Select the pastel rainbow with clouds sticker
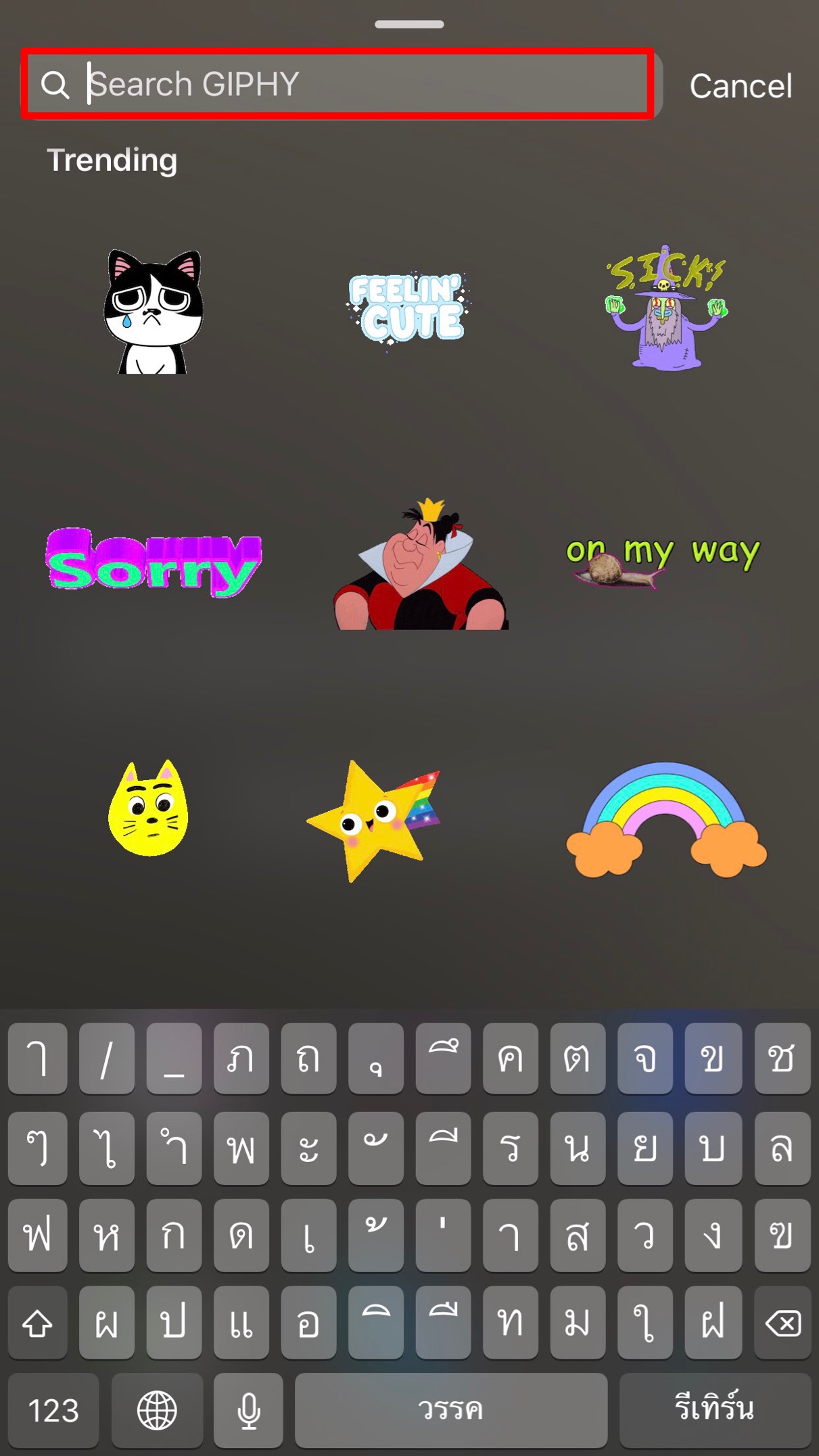Image resolution: width=819 pixels, height=1456 pixels. tap(665, 819)
